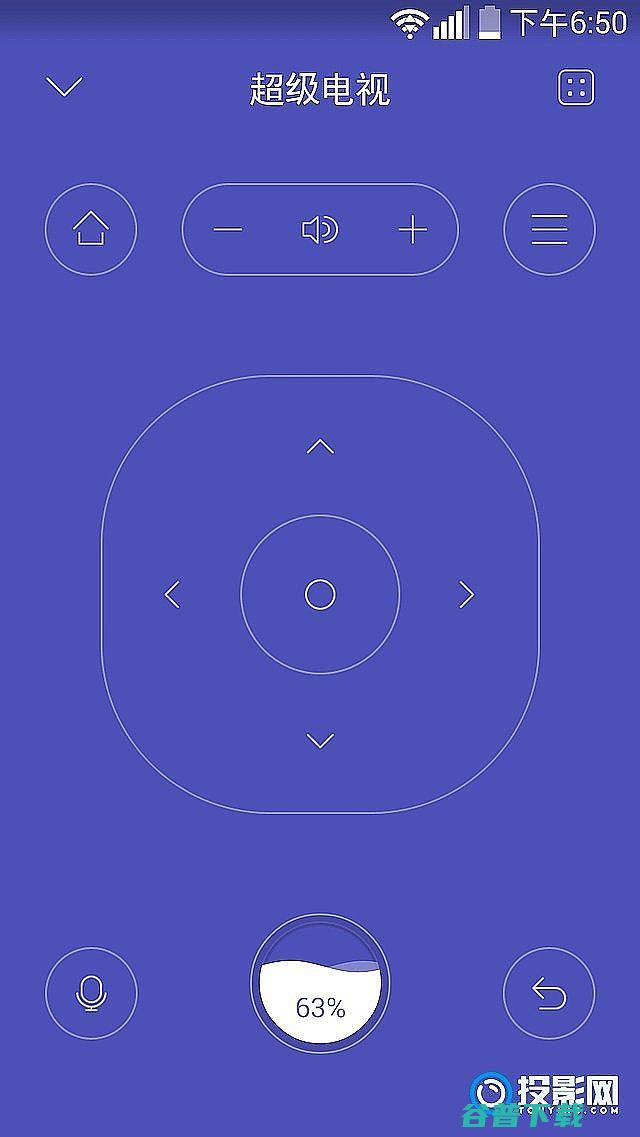The image size is (640, 1137).
Task: Confirm with the center OK button
Action: tap(320, 595)
